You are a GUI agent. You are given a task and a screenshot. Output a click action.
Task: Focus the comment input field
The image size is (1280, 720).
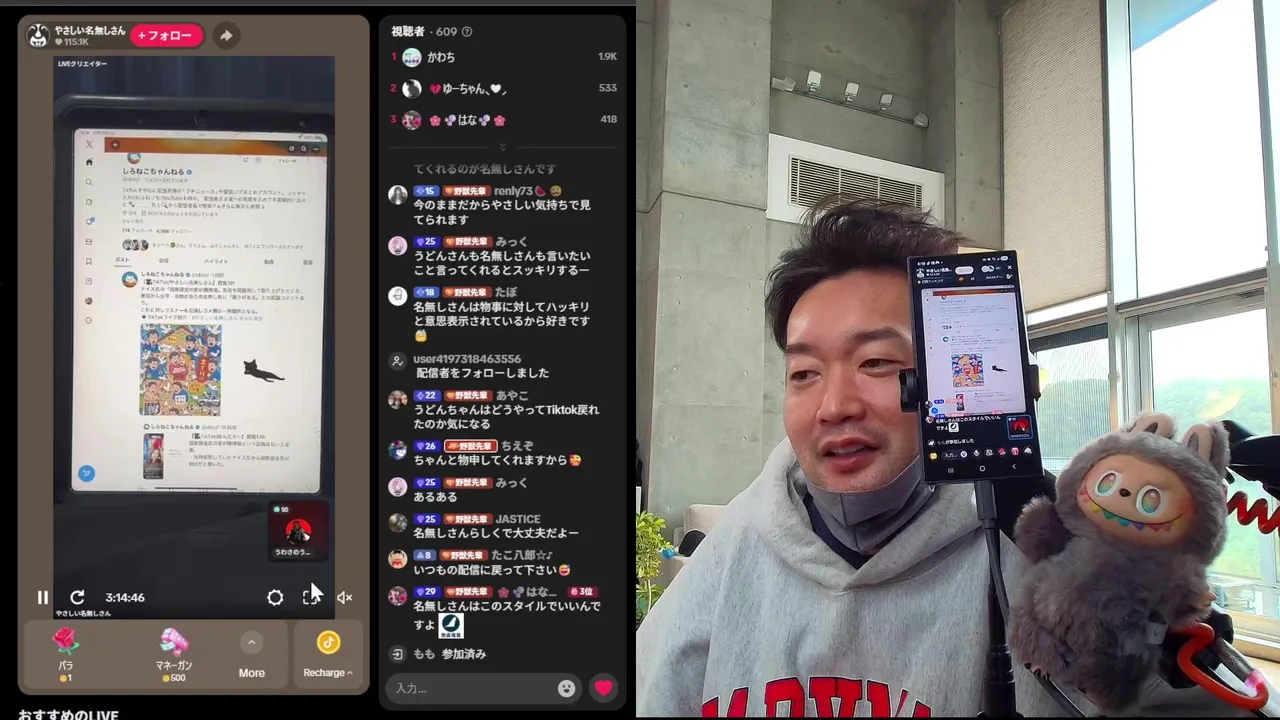coord(470,688)
